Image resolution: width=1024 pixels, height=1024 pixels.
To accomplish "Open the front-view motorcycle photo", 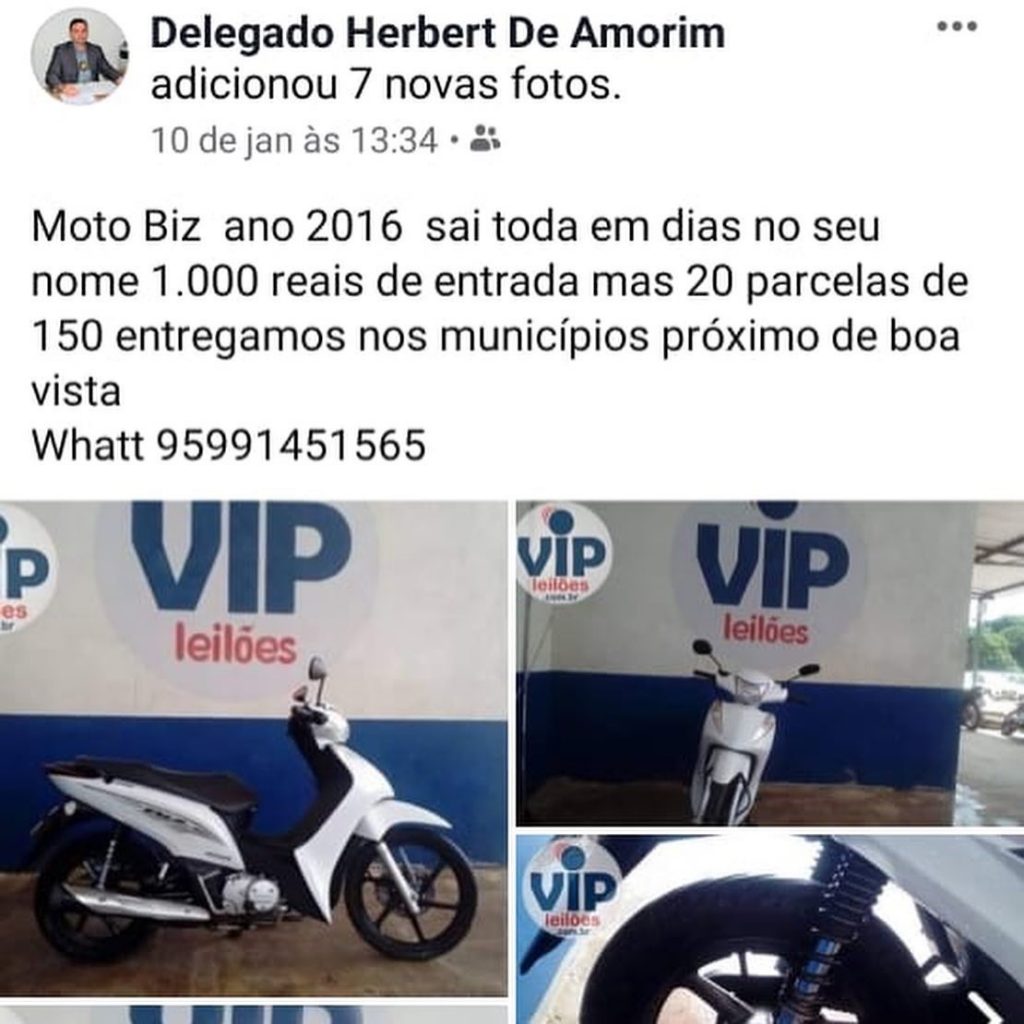I will (745, 662).
